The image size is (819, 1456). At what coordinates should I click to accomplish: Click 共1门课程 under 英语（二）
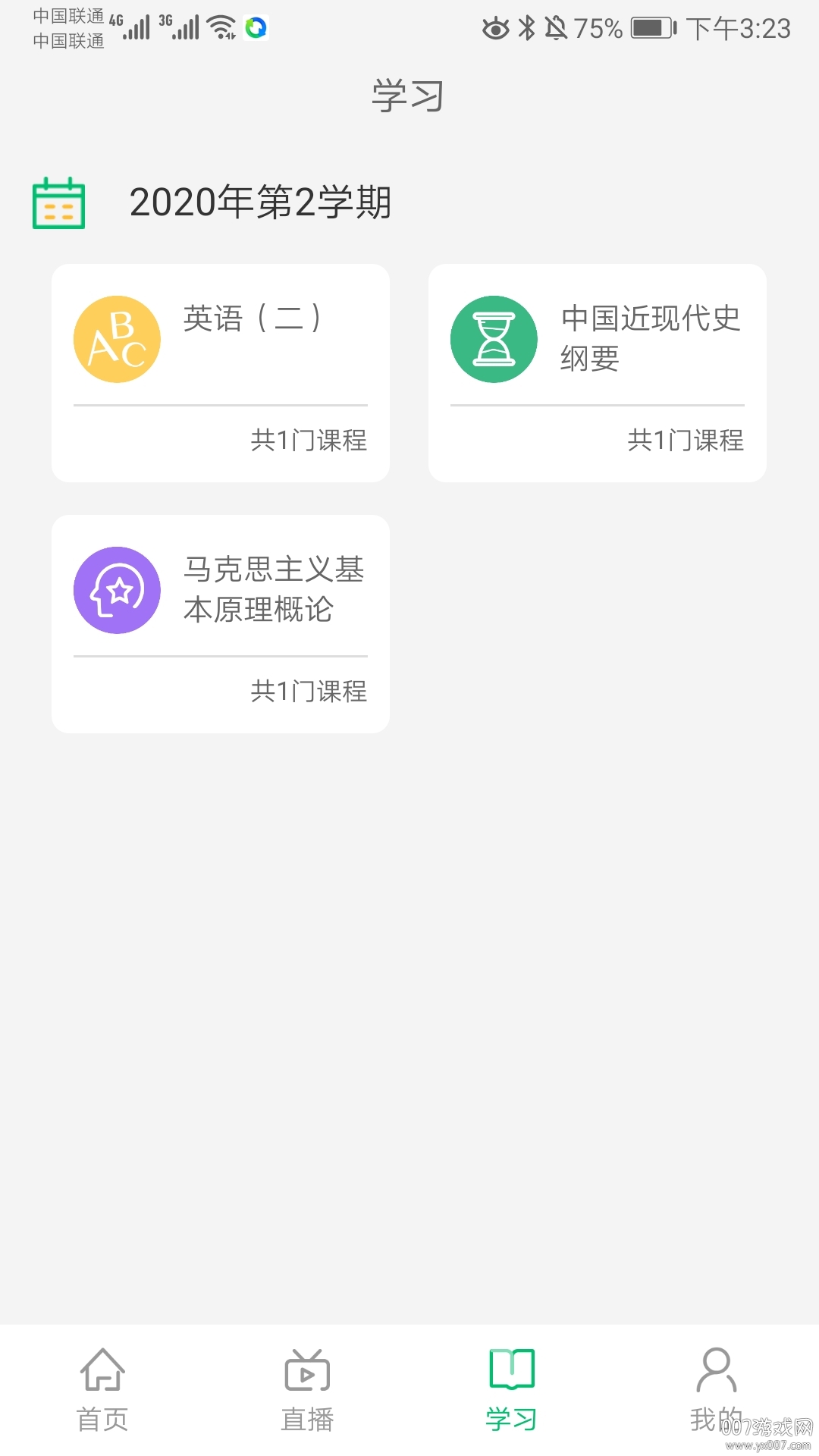point(309,441)
